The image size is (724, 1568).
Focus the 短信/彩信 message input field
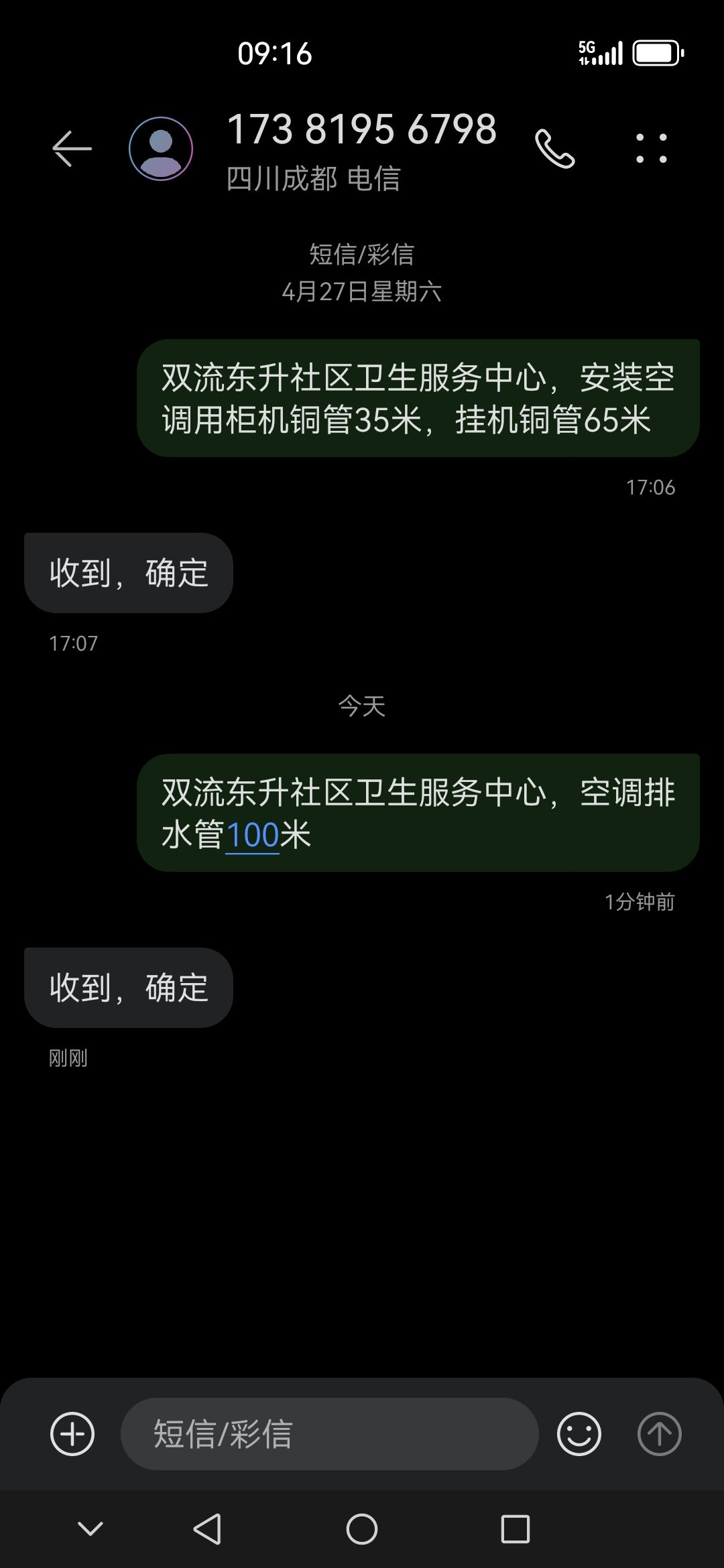coord(329,1434)
